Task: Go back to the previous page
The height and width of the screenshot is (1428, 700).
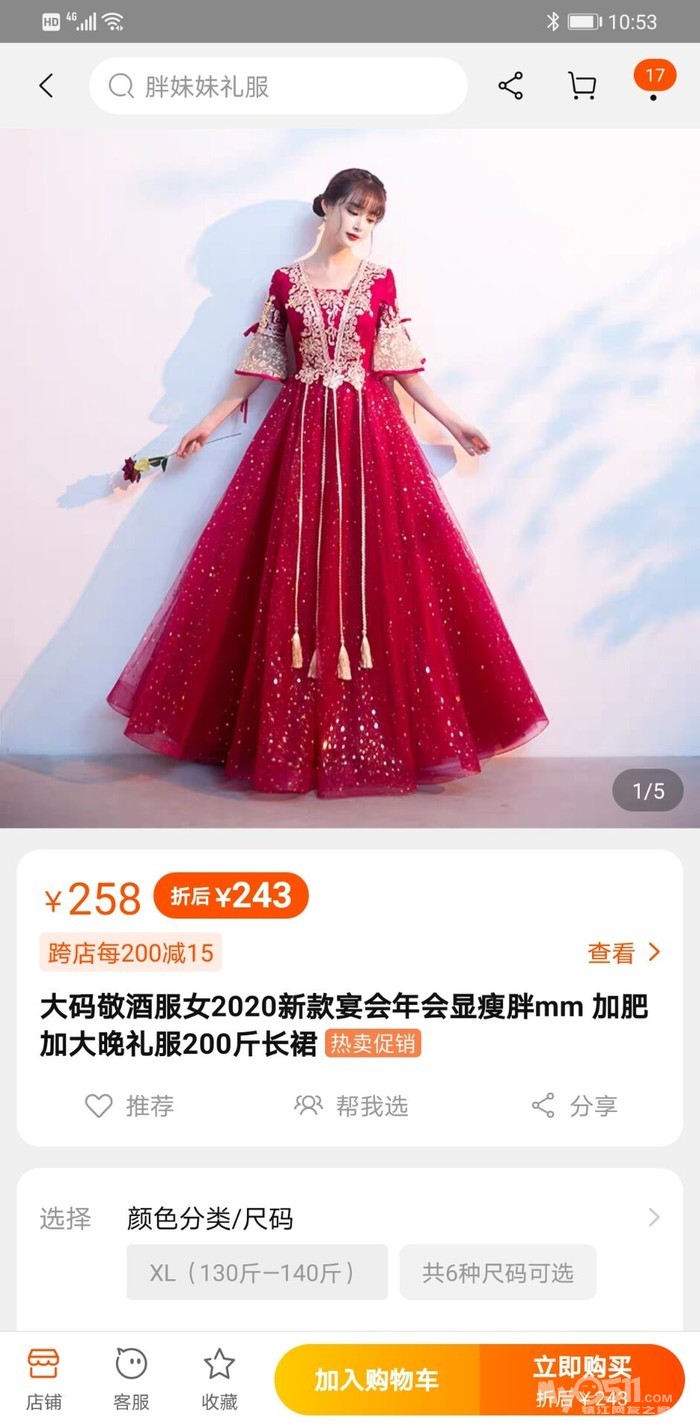Action: pyautogui.click(x=46, y=86)
